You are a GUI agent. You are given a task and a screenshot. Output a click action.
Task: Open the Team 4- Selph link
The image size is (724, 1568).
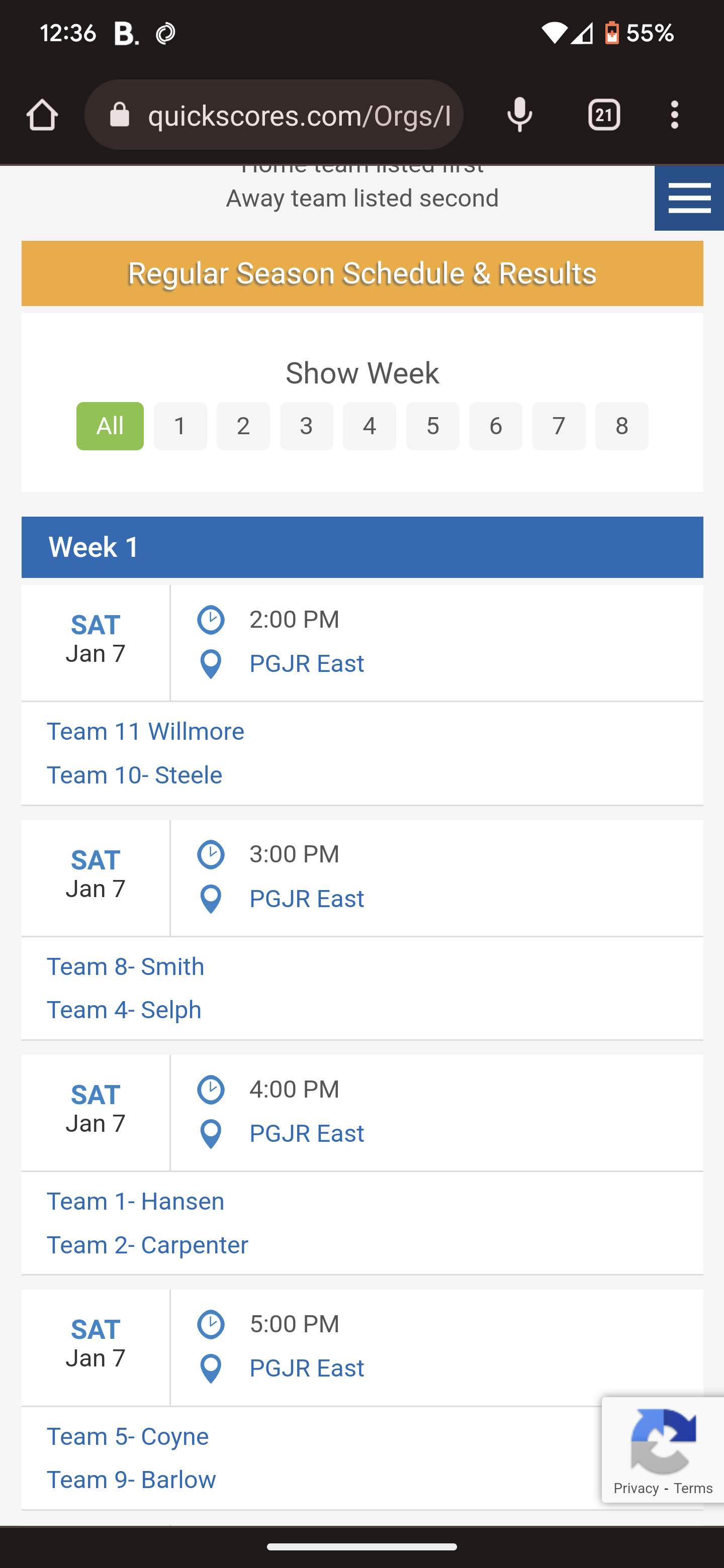124,1010
